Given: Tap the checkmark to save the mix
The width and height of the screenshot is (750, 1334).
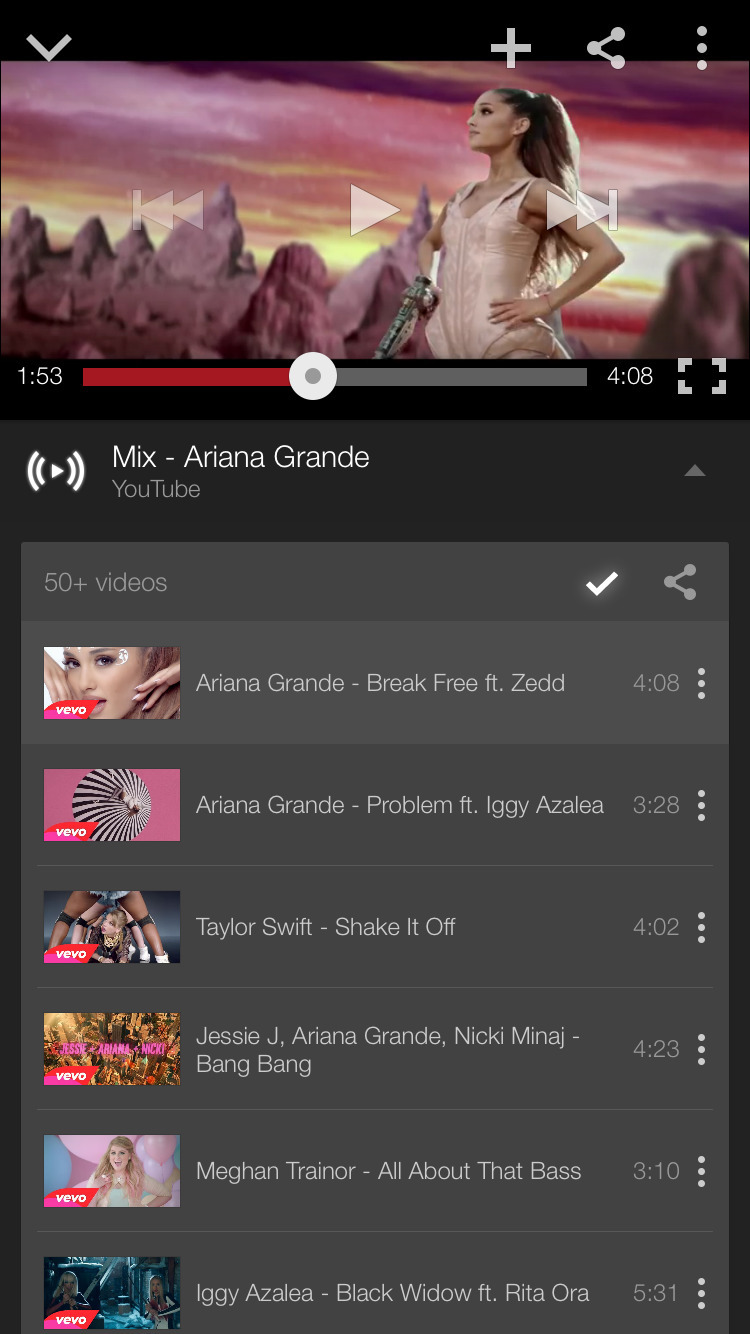Looking at the screenshot, I should point(602,583).
